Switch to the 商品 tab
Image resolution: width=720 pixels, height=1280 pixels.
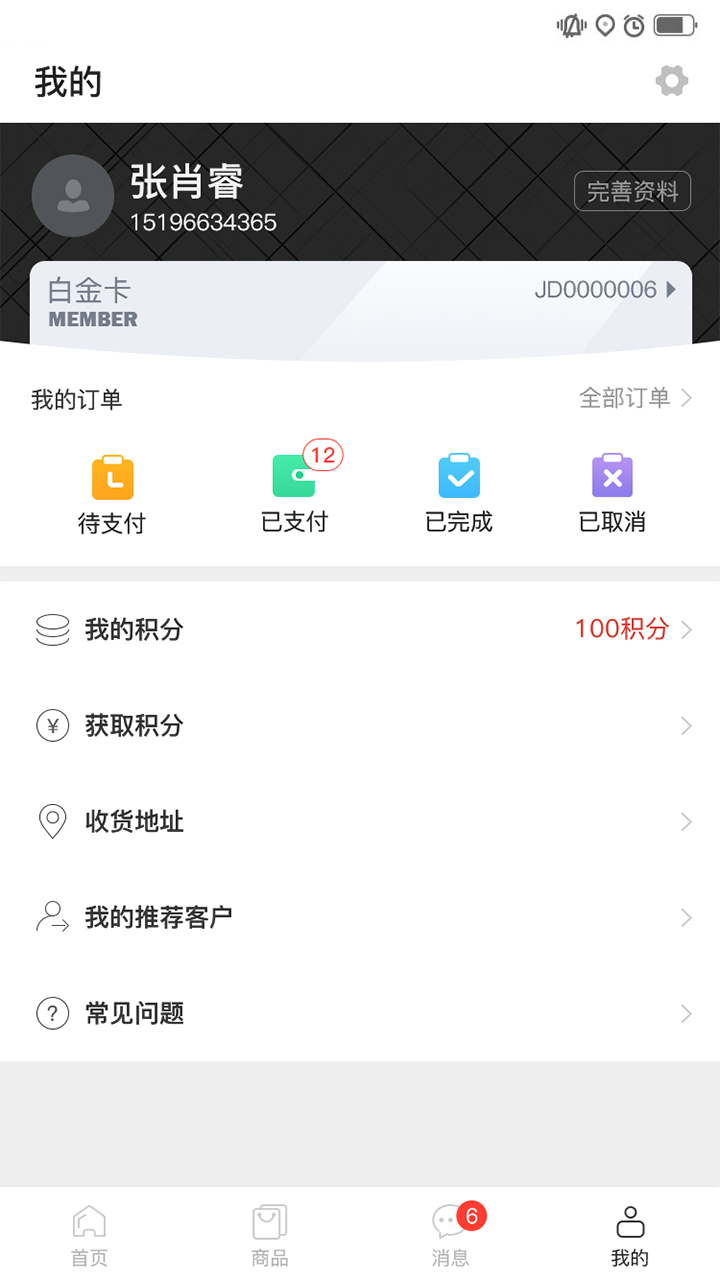[269, 1235]
